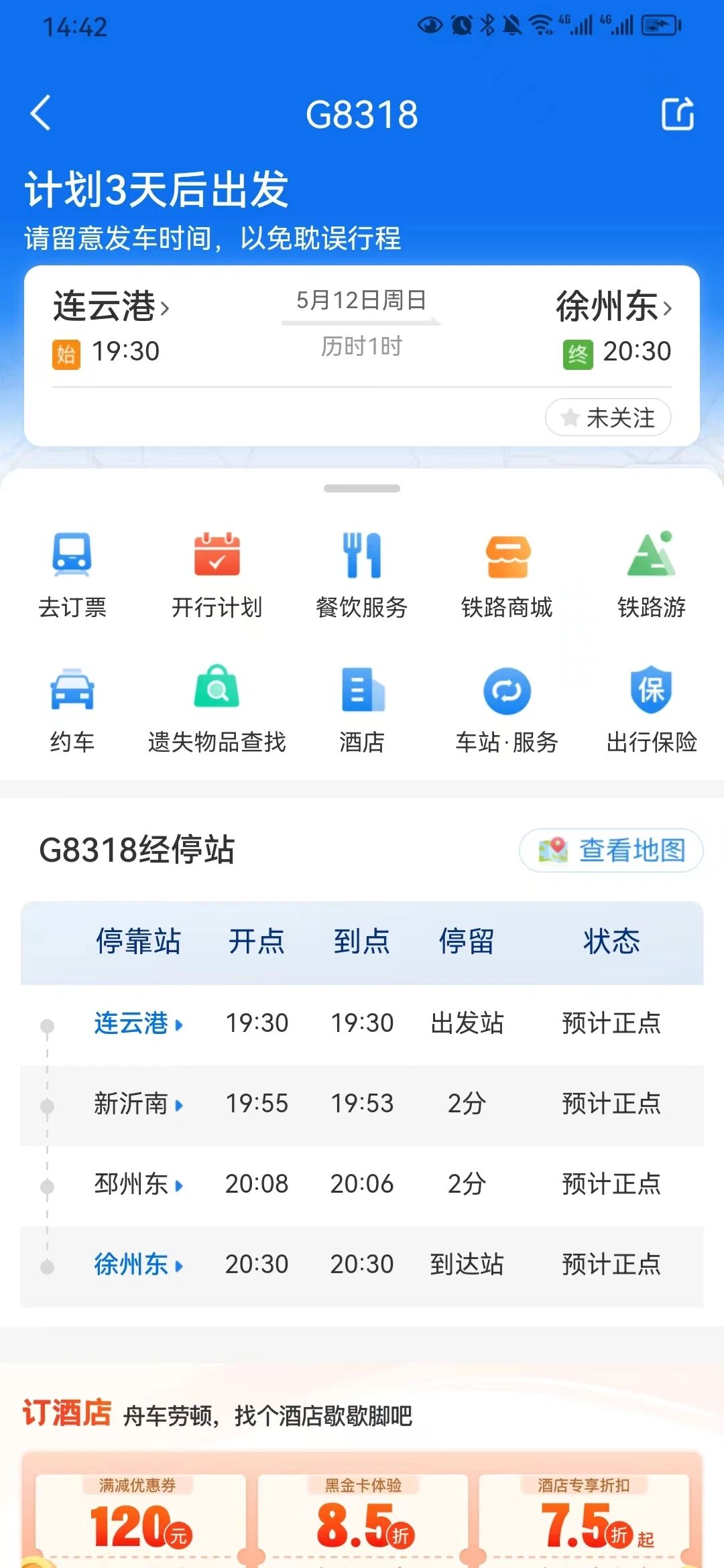Tap 查看地图 to view route map
The height and width of the screenshot is (1568, 724).
tap(611, 850)
